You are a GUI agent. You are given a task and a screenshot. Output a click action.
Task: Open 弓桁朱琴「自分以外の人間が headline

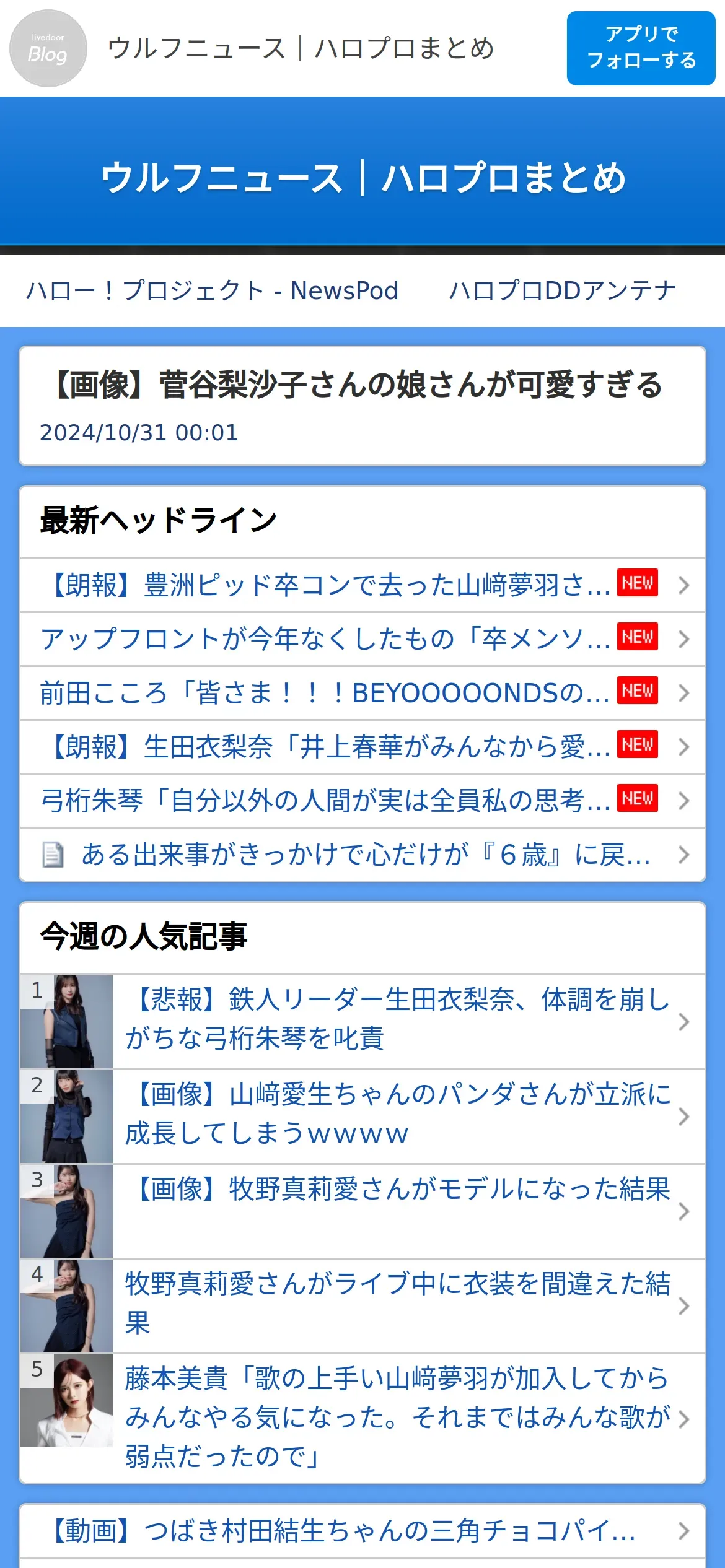[x=362, y=801]
